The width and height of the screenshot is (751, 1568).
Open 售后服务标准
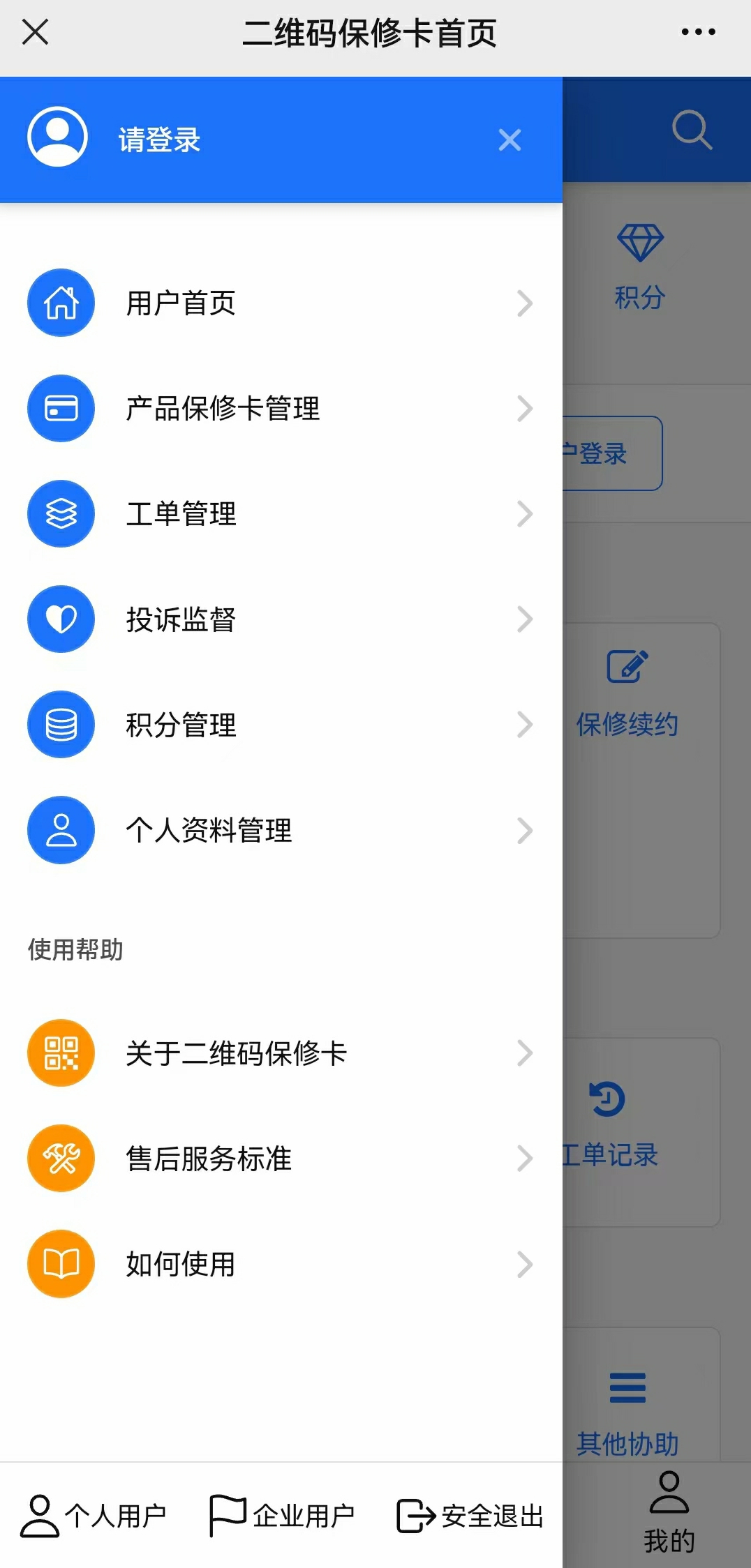[279, 1159]
